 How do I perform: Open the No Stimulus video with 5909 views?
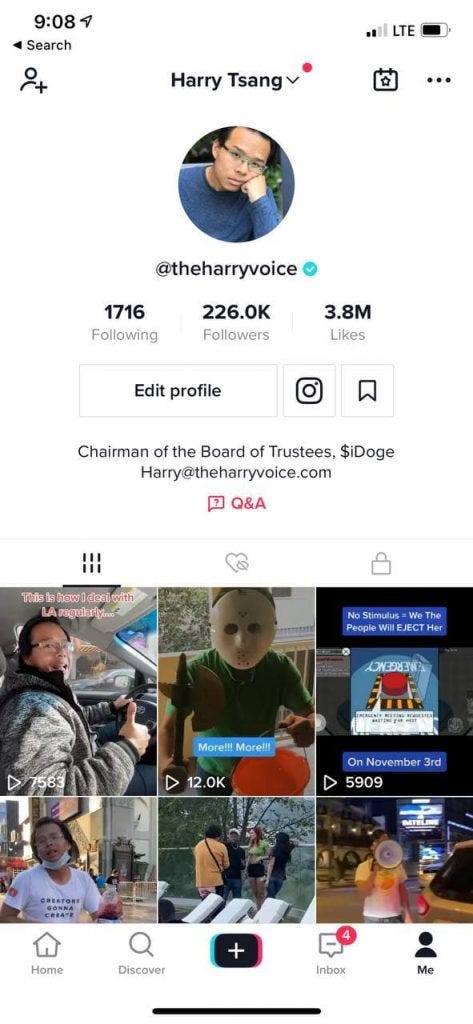(395, 691)
